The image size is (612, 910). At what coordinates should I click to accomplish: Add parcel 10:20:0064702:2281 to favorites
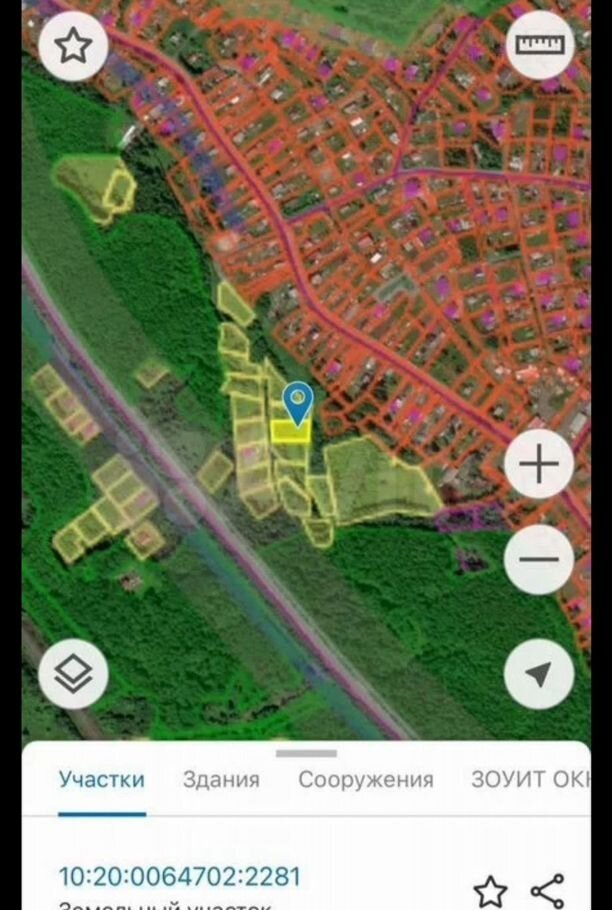pyautogui.click(x=489, y=891)
